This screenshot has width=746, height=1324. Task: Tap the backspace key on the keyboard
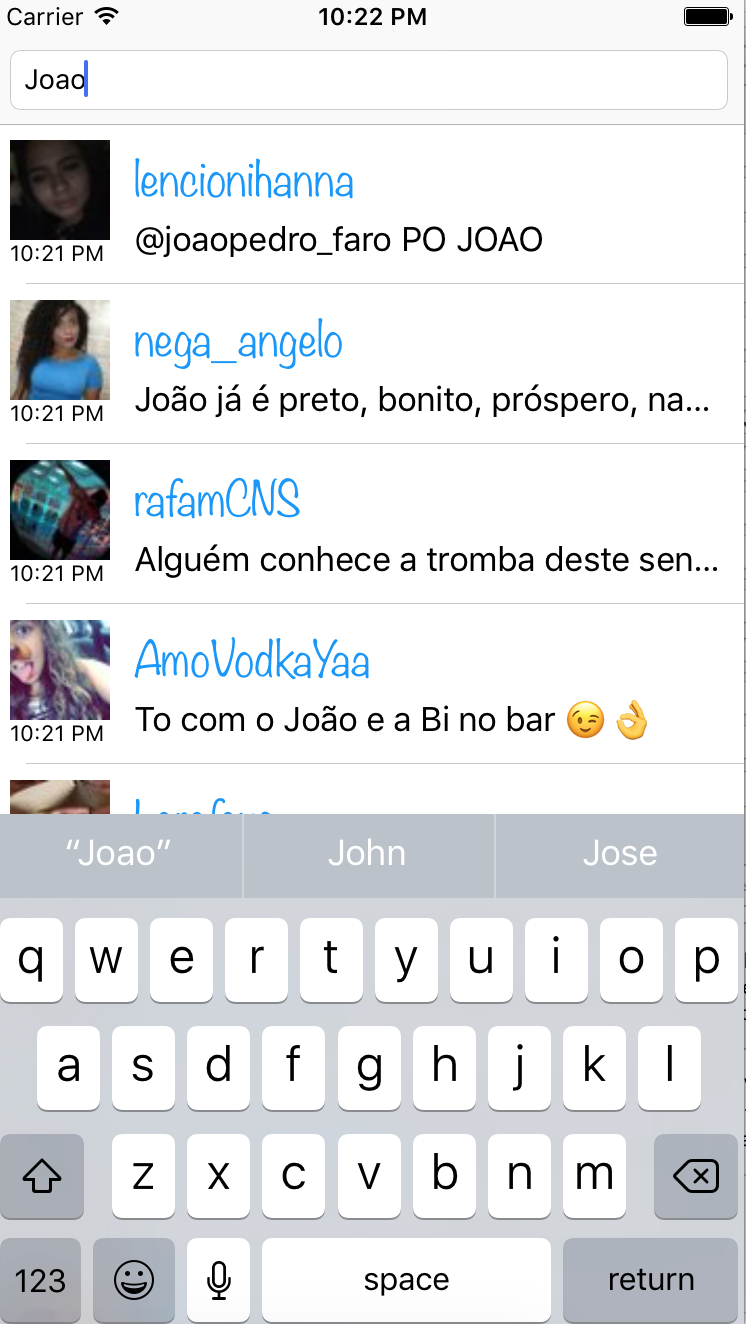pyautogui.click(x=696, y=1177)
